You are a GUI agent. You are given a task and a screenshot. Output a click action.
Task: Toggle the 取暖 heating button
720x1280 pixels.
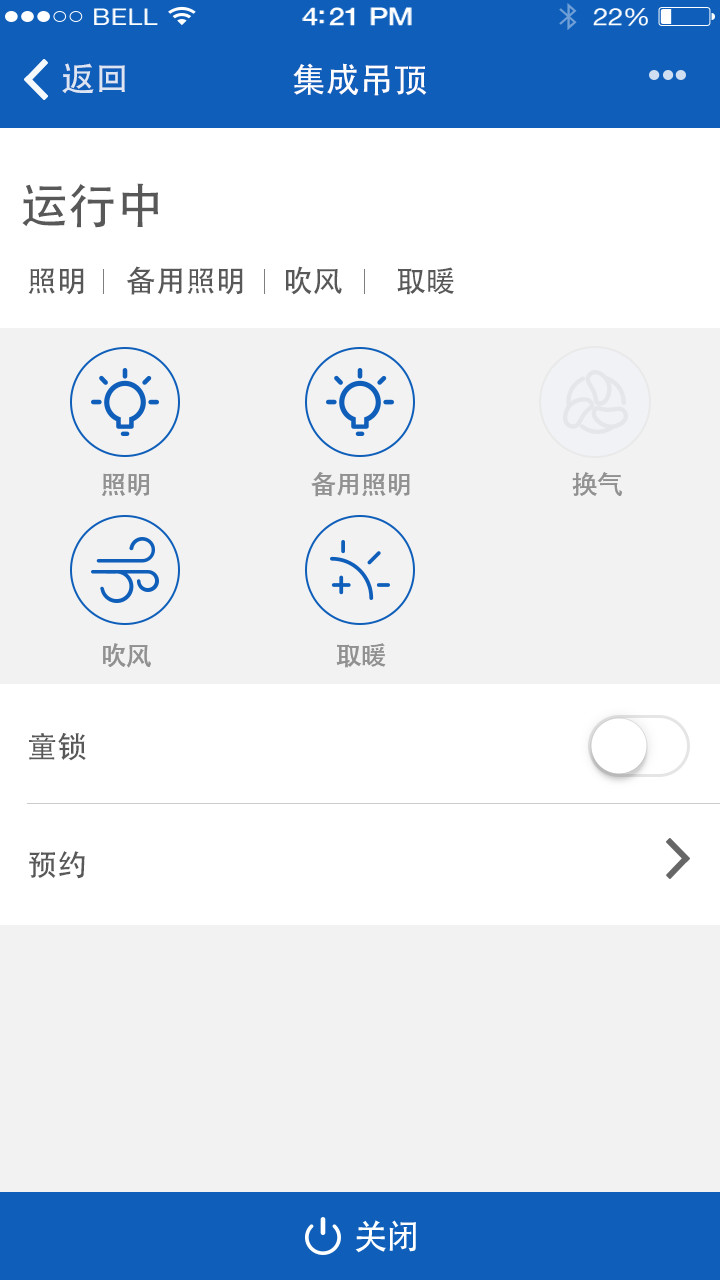(360, 570)
